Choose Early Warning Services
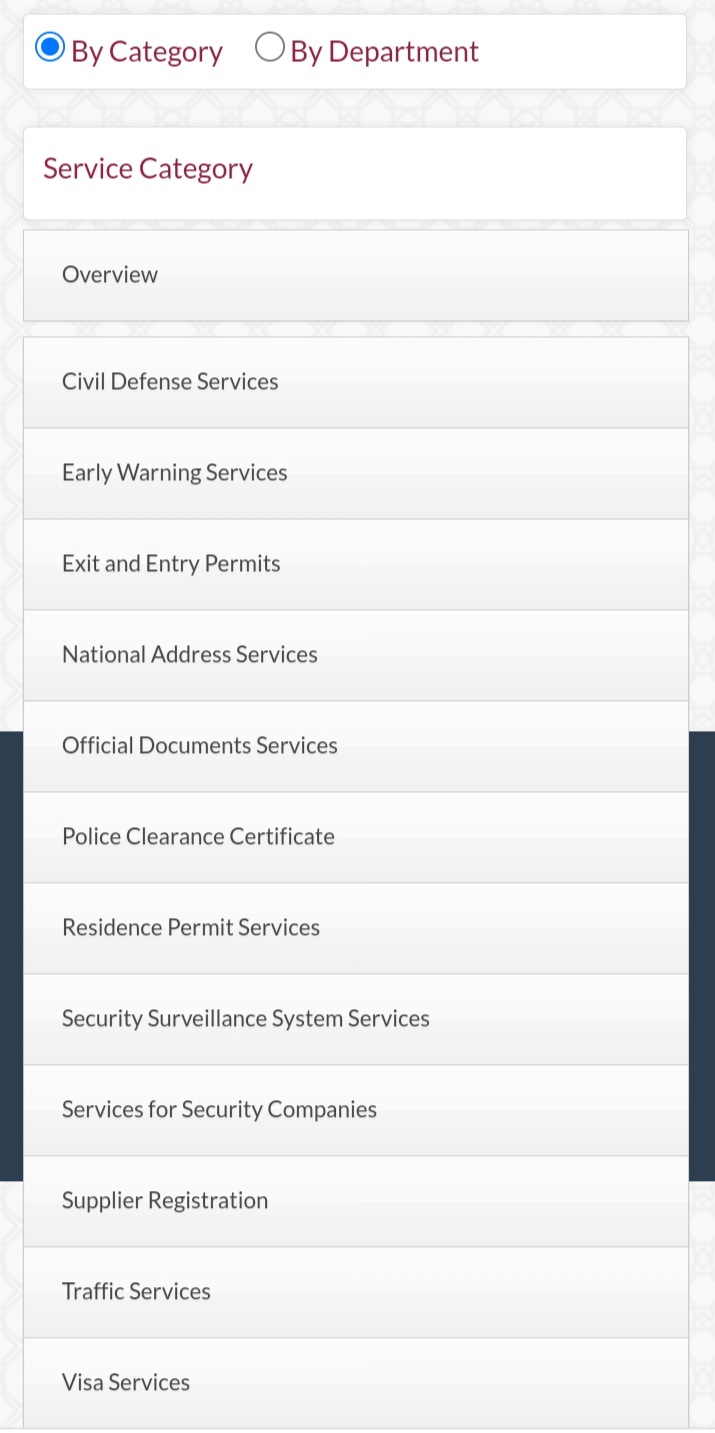The width and height of the screenshot is (715, 1433). (355, 473)
